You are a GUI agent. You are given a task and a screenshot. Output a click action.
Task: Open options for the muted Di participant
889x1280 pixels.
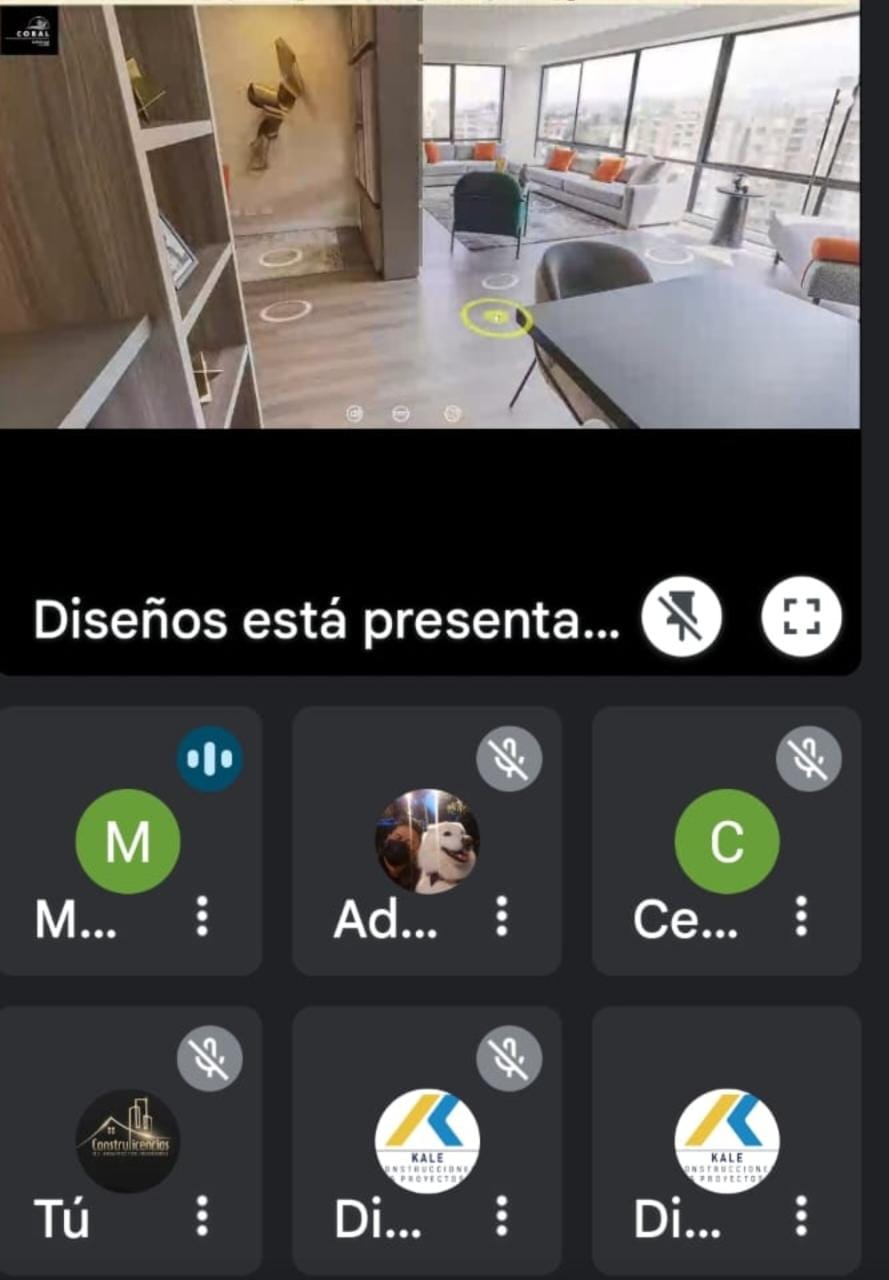pos(501,1216)
